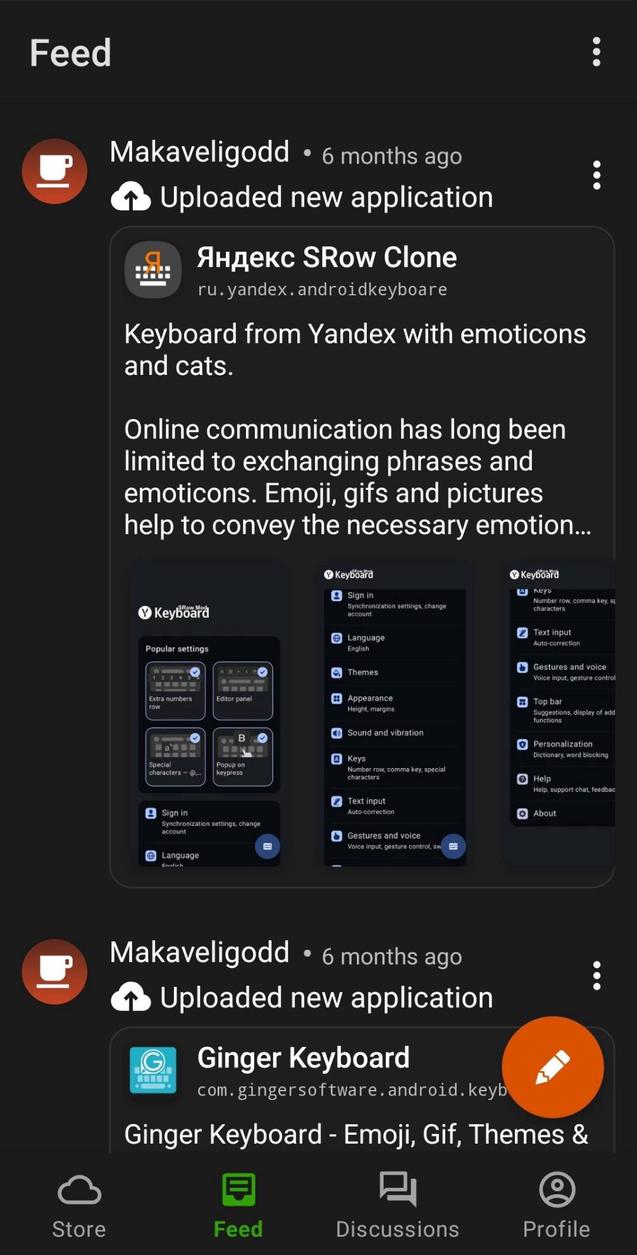Switch to the Discussions tab
The image size is (637, 1255).
397,1205
